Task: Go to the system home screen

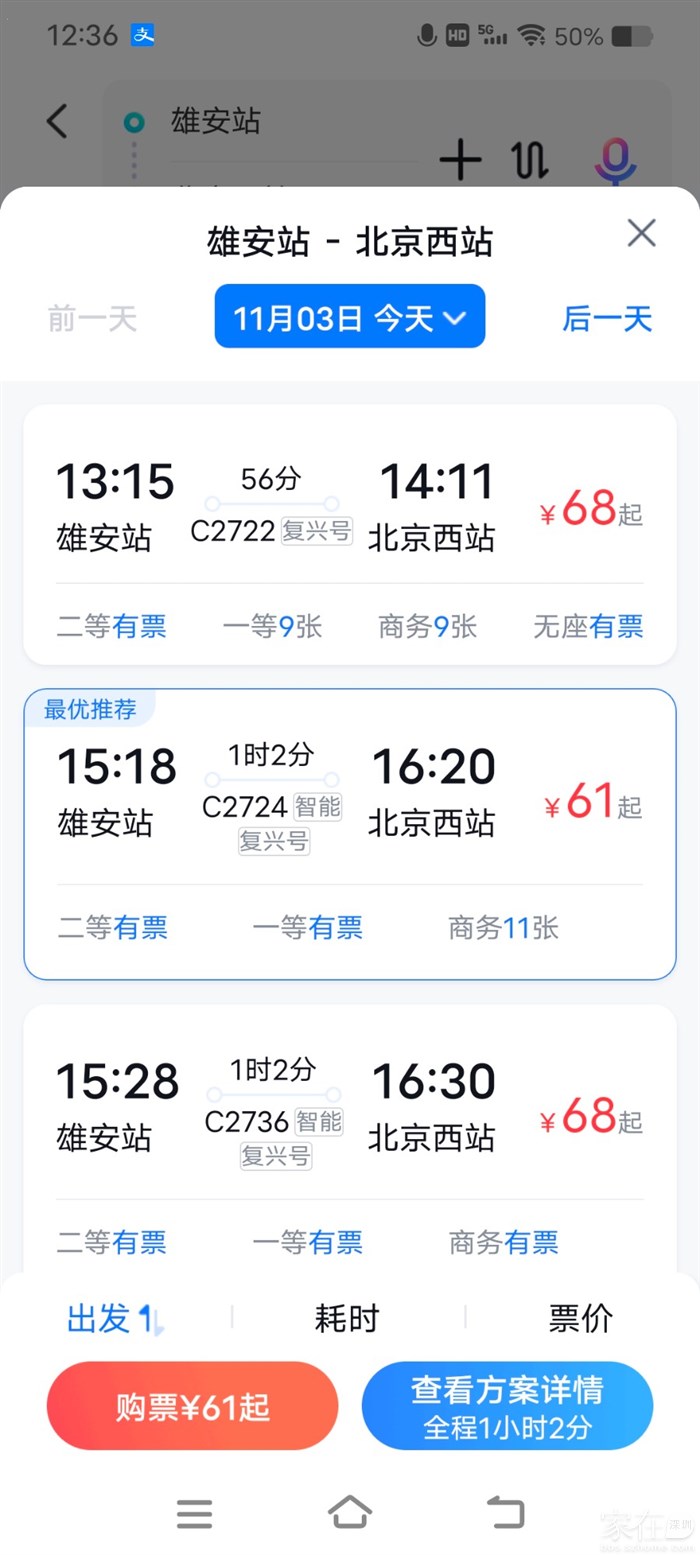Action: 350,1512
